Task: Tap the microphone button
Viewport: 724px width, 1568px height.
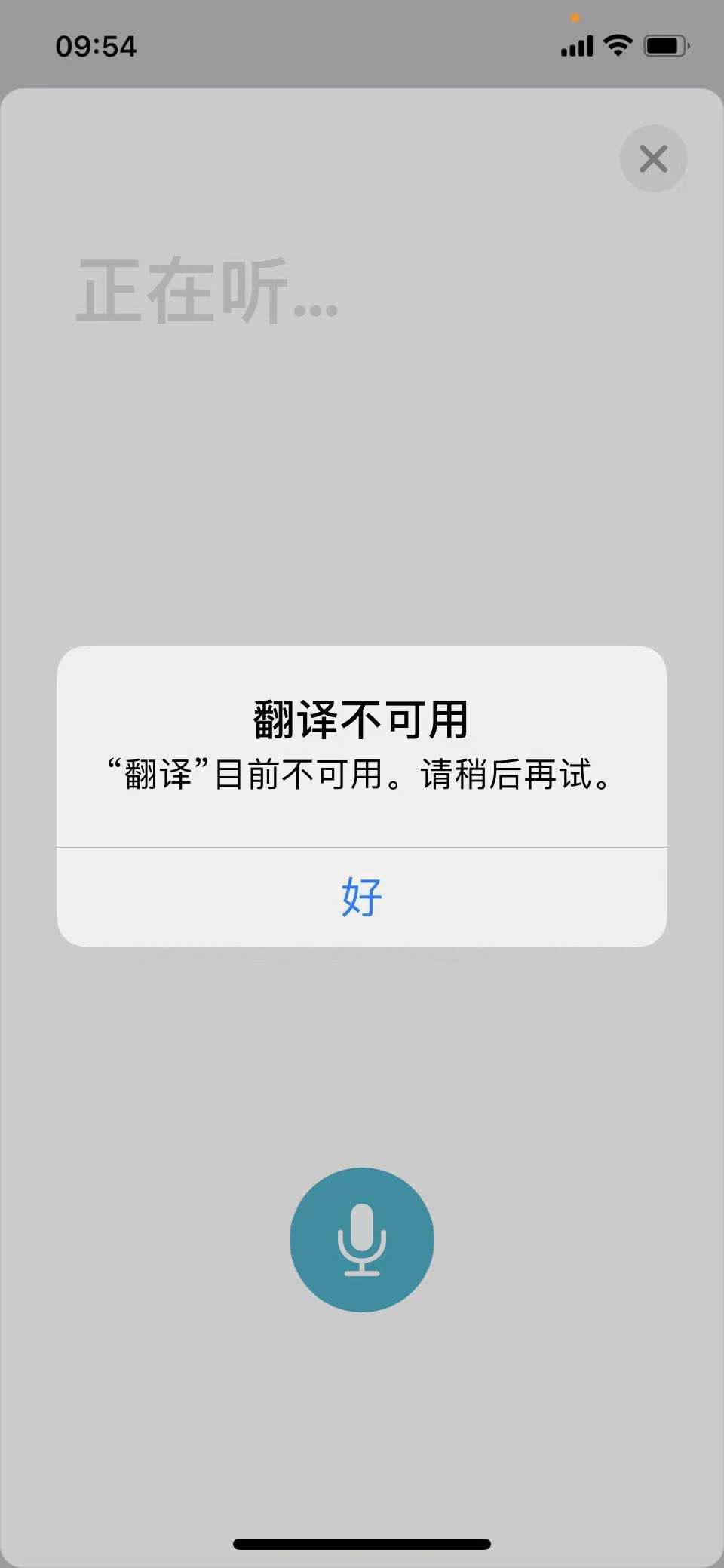Action: [x=362, y=1239]
